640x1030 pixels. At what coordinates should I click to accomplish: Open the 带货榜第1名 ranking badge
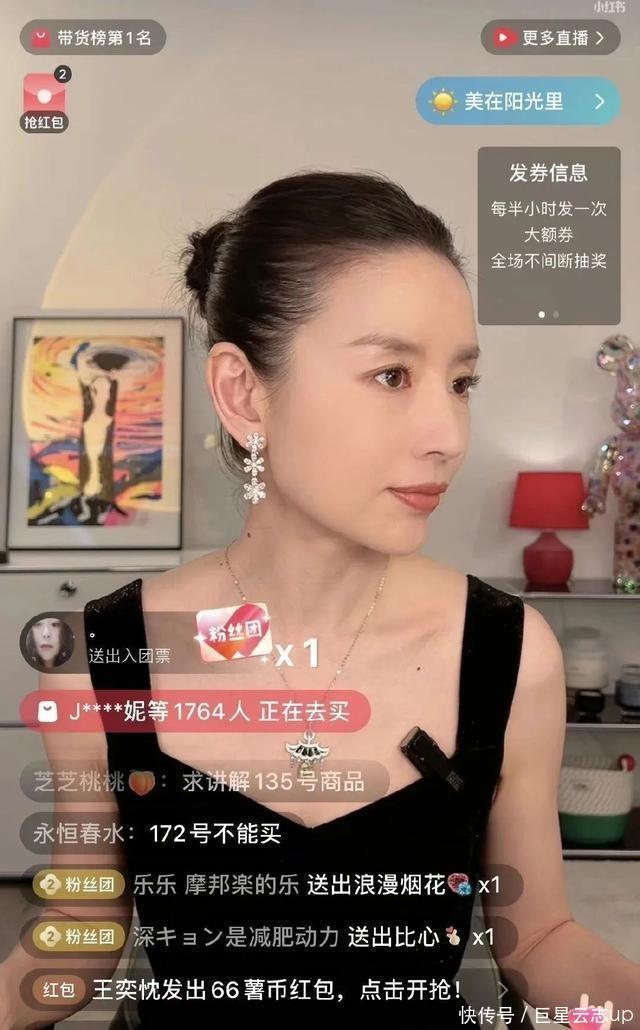coord(92,38)
